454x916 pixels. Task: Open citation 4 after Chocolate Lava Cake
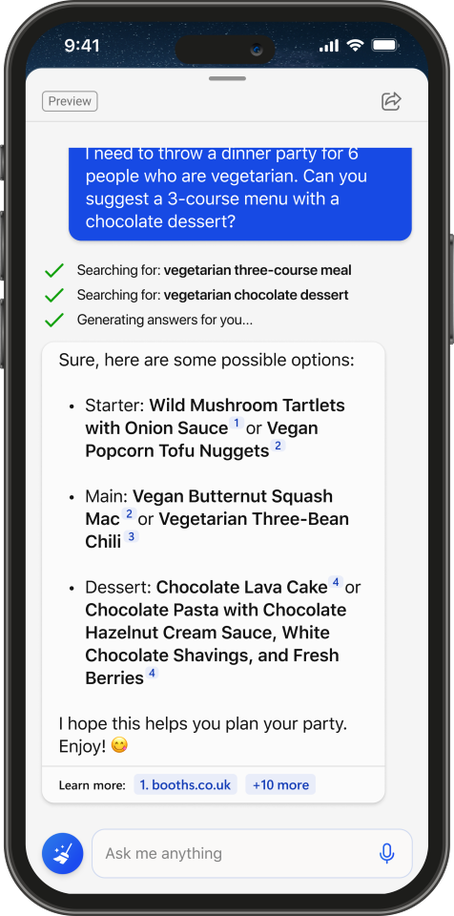pos(335,582)
